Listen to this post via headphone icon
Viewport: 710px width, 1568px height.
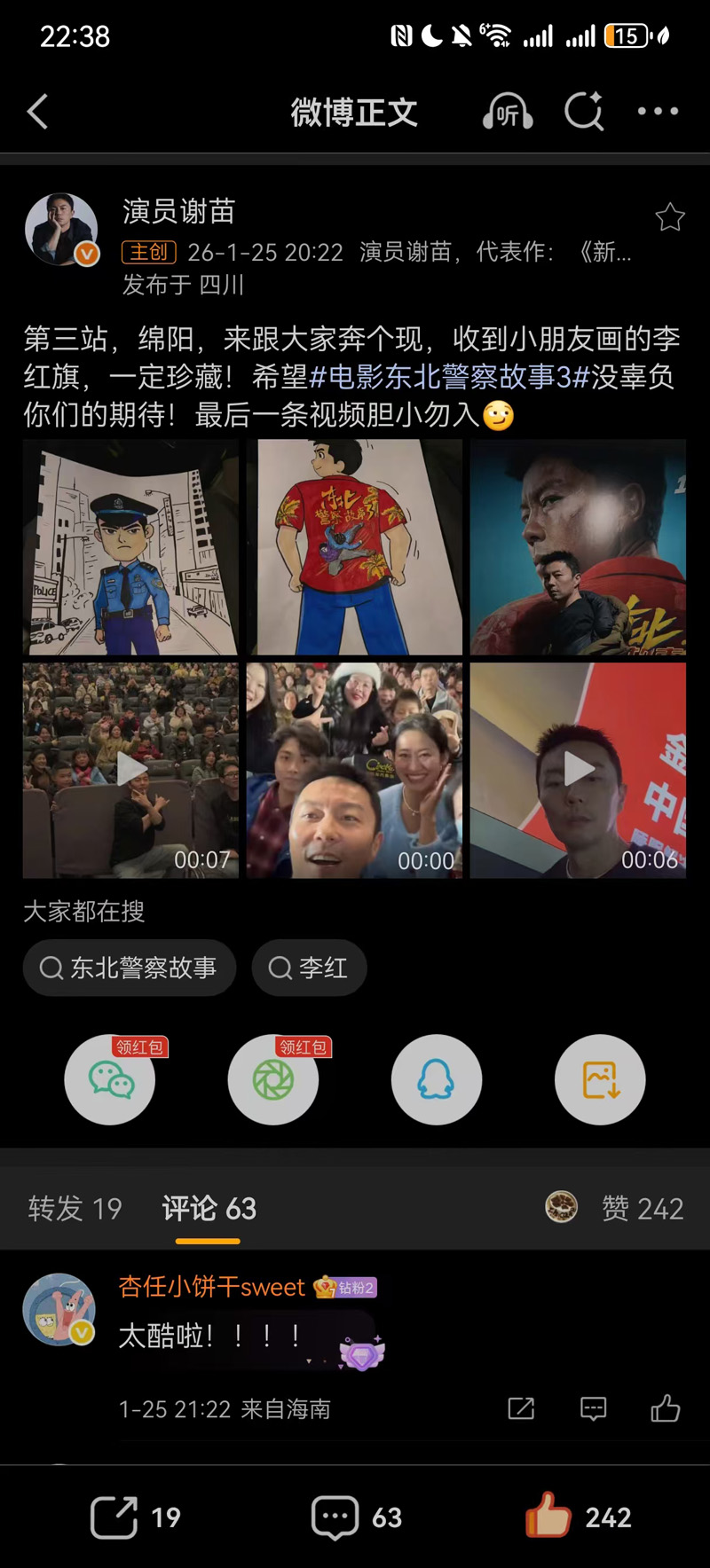[x=507, y=113]
